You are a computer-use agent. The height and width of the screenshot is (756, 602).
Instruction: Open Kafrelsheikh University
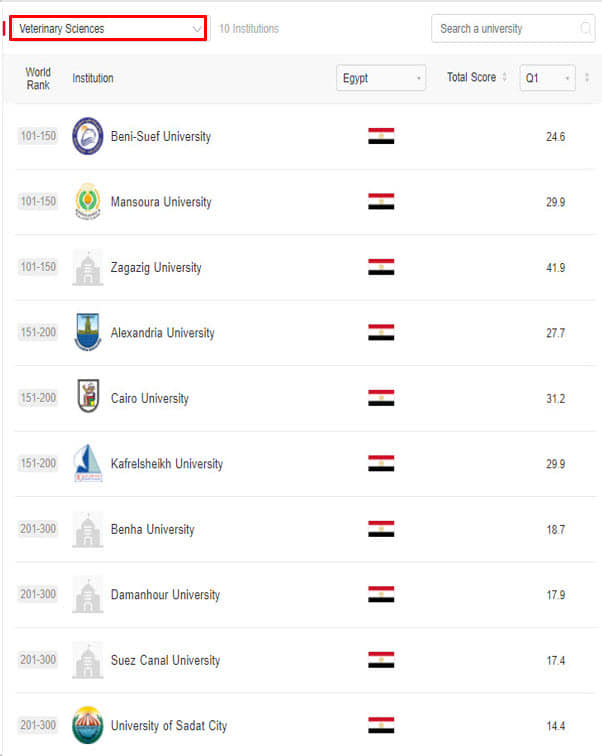tap(166, 464)
